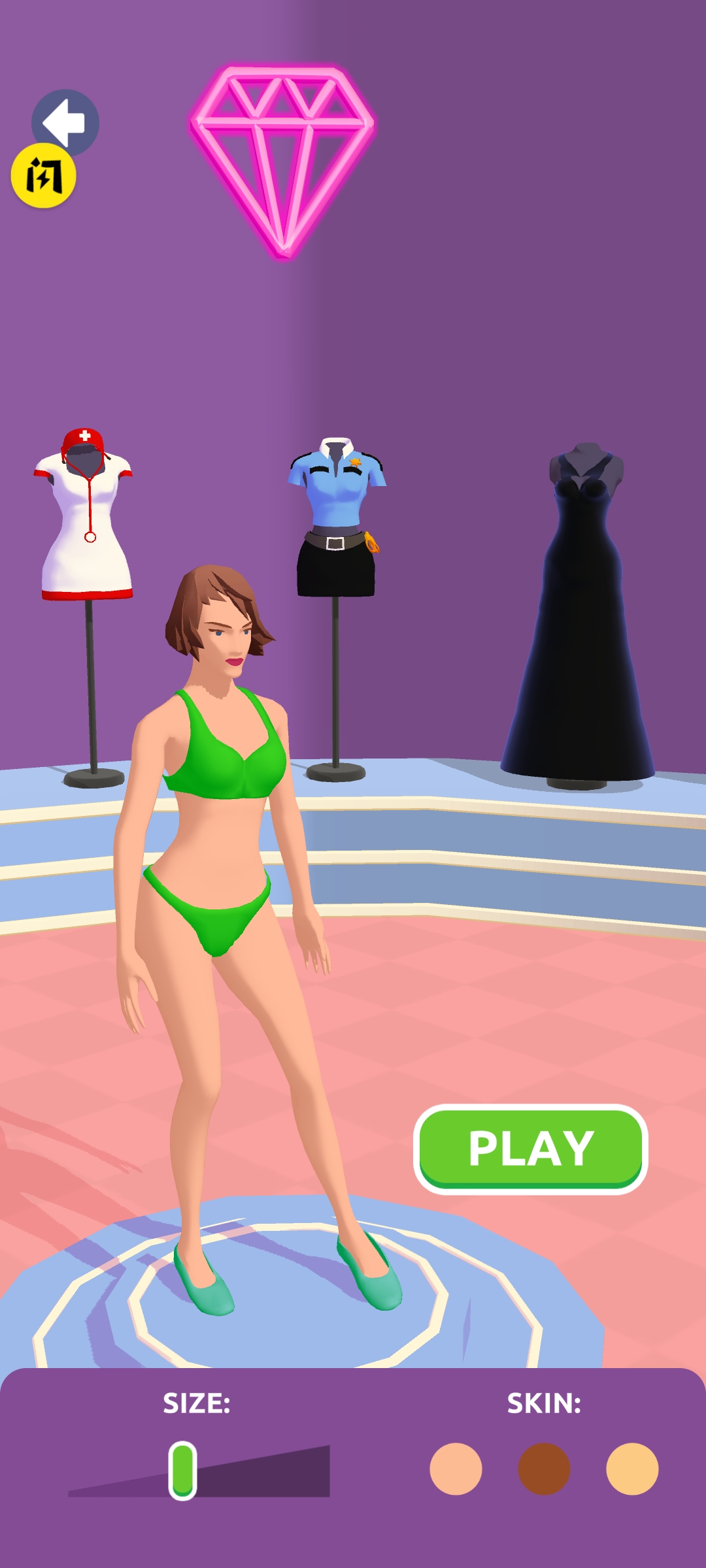The image size is (706, 1568).
Task: Start the game with PLAY
Action: pyautogui.click(x=530, y=1149)
